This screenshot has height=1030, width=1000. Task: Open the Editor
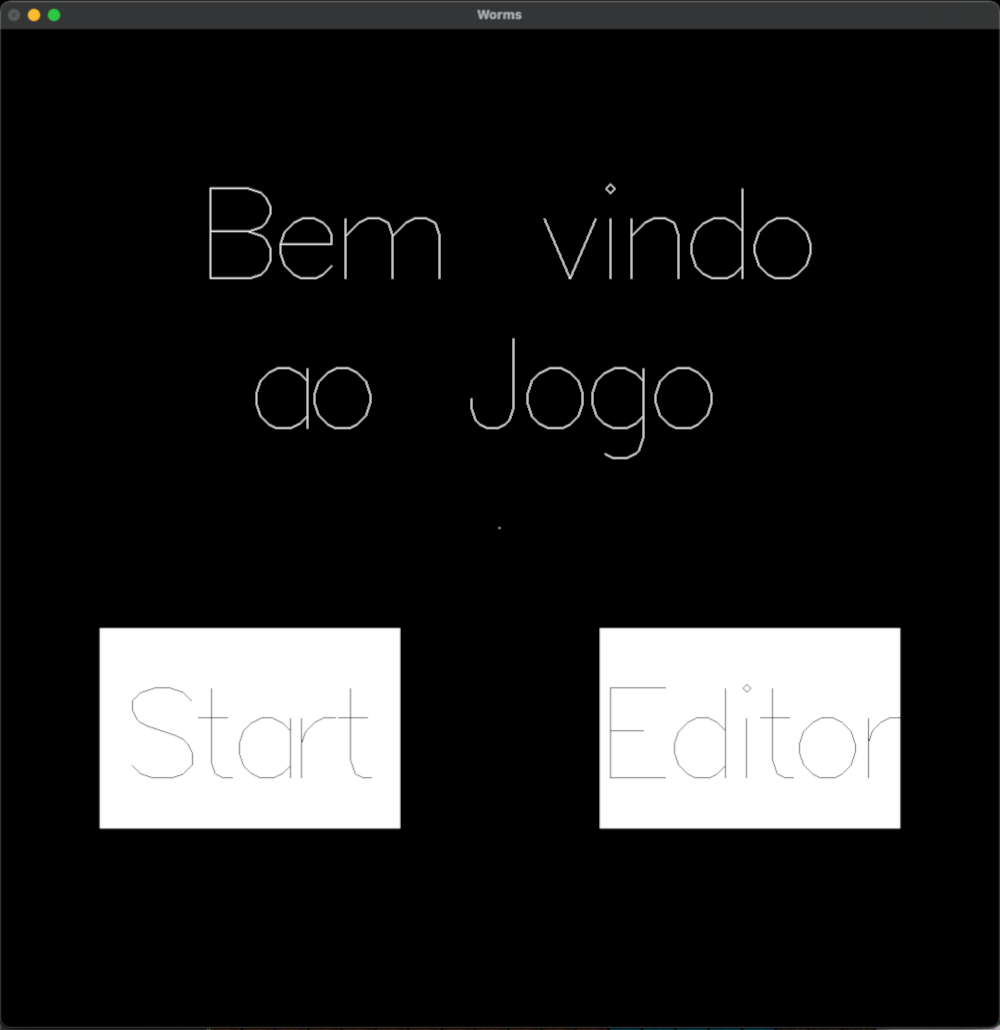pyautogui.click(x=749, y=728)
